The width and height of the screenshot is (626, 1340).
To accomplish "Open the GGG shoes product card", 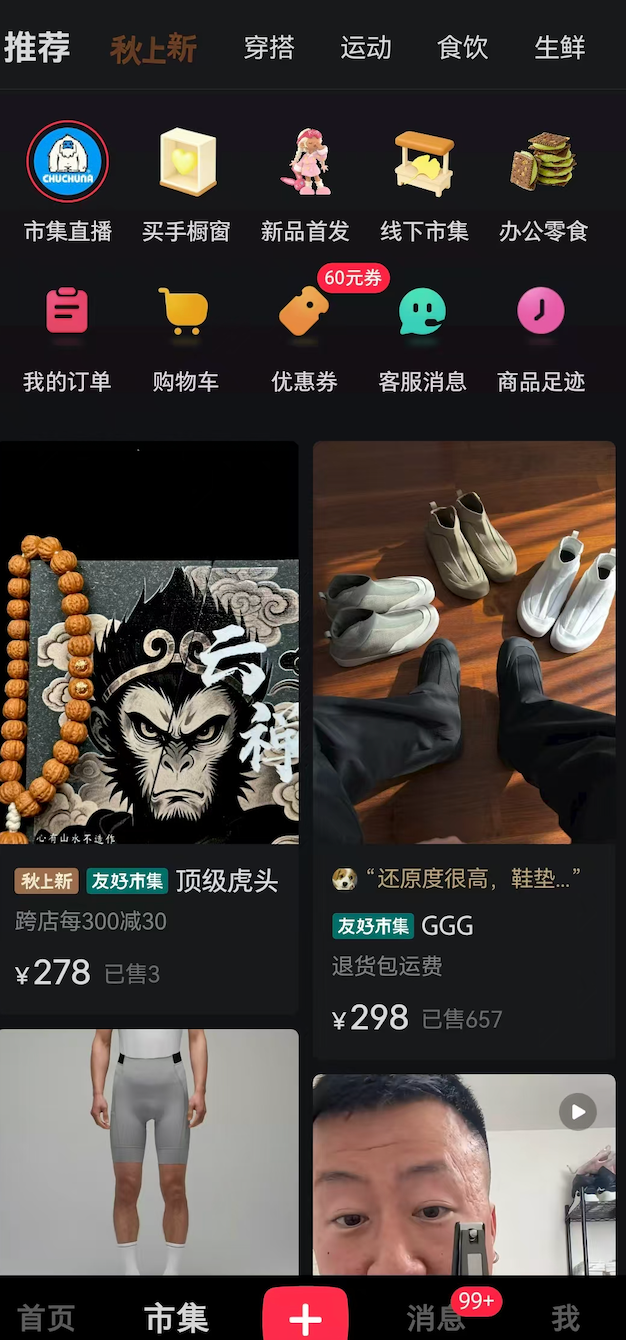I will point(464,700).
